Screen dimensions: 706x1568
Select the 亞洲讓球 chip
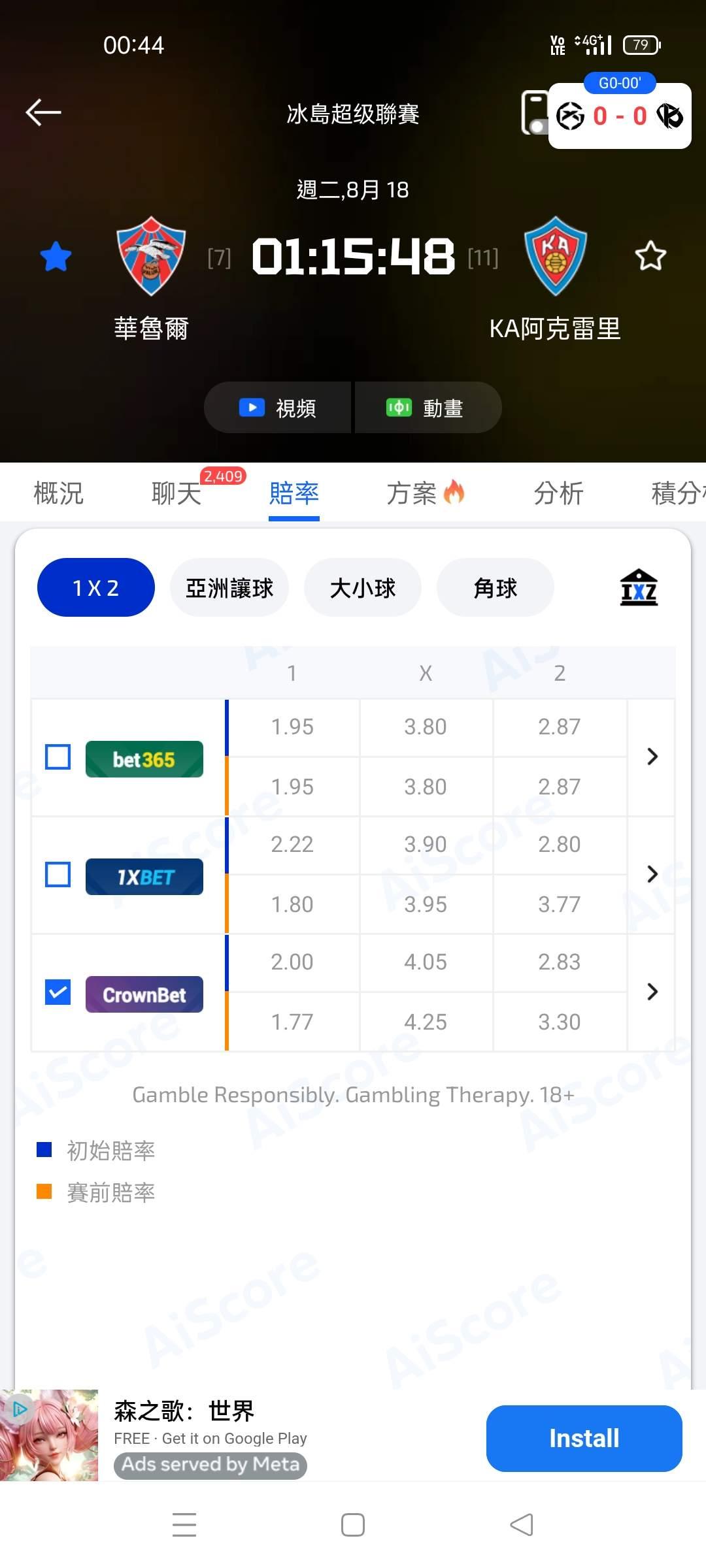[229, 588]
